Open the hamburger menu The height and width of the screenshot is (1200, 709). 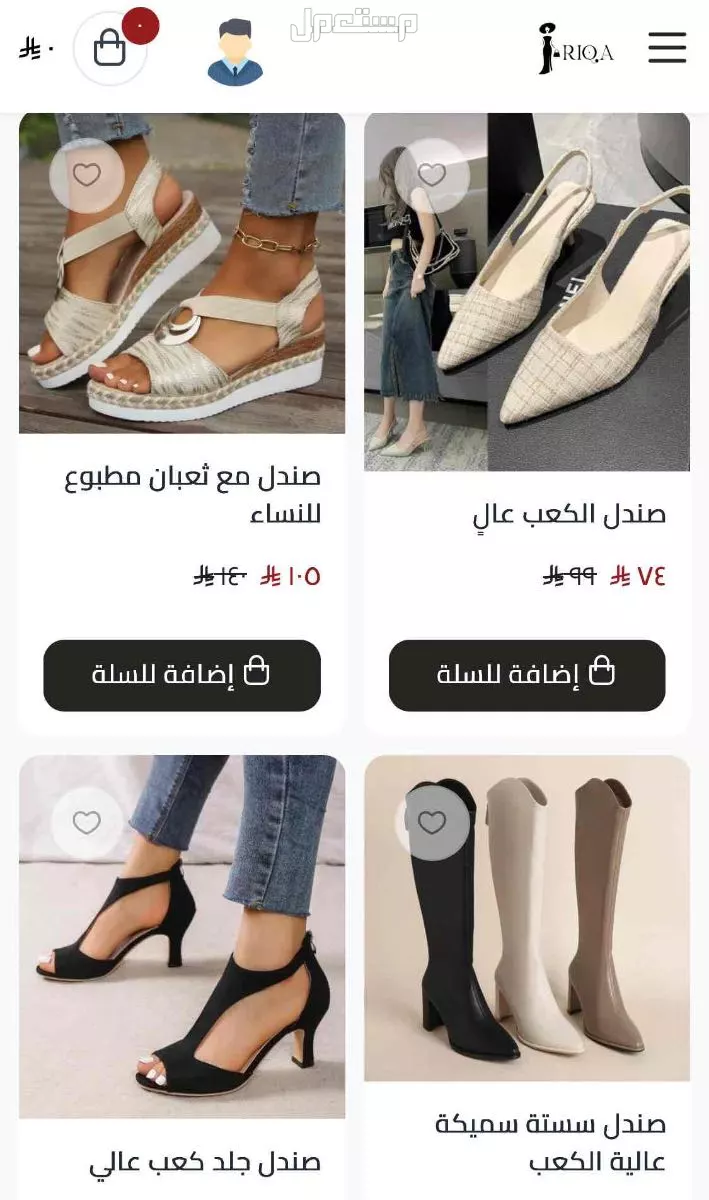[667, 47]
